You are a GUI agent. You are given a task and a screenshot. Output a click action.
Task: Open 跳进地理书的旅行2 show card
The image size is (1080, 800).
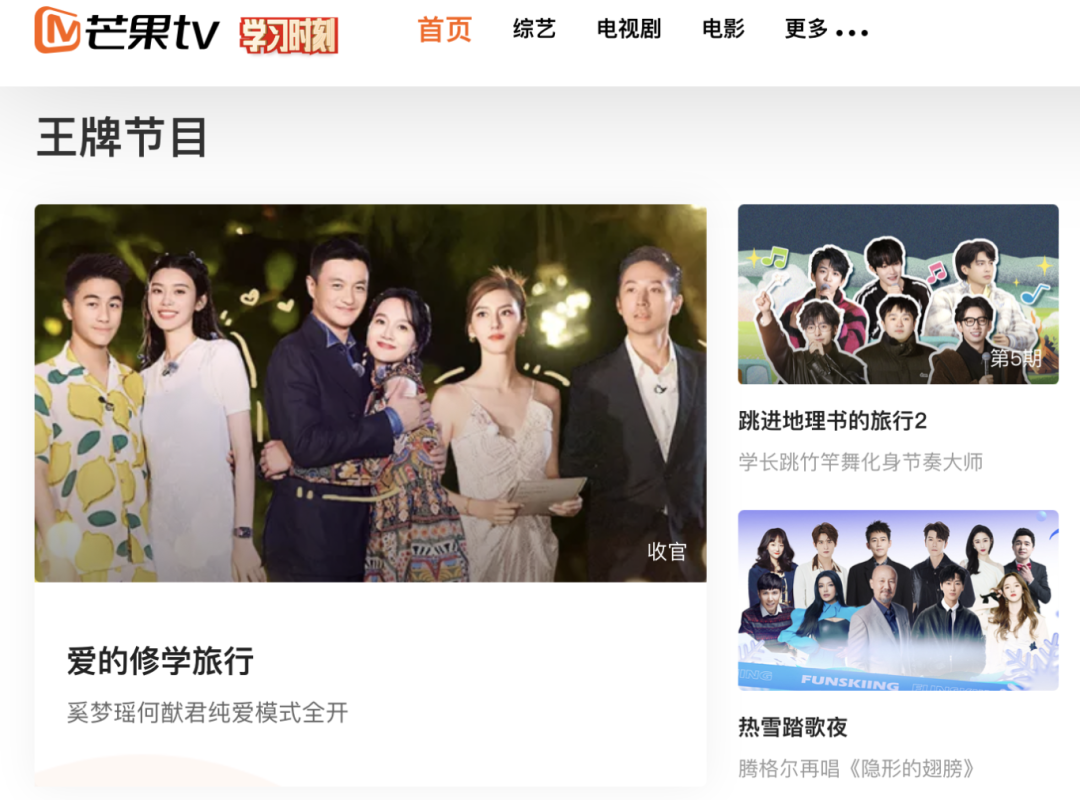click(x=897, y=295)
